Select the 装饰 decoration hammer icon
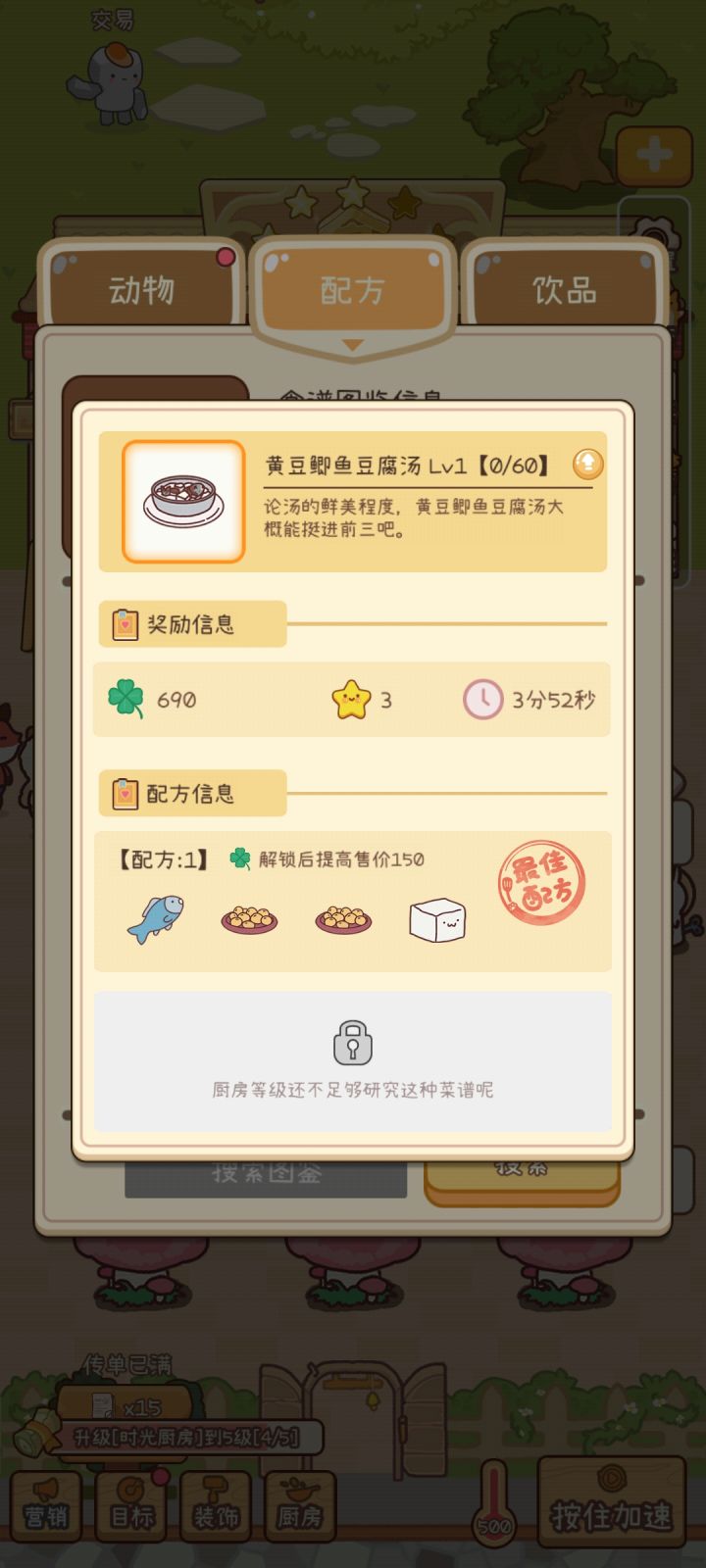The image size is (706, 1568). (x=215, y=1506)
